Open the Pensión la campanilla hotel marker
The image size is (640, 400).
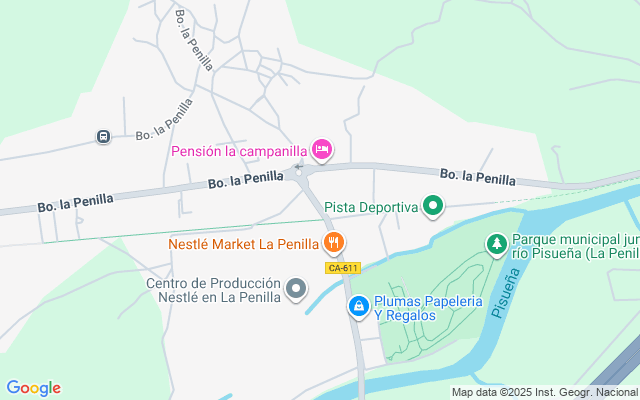pos(321,150)
